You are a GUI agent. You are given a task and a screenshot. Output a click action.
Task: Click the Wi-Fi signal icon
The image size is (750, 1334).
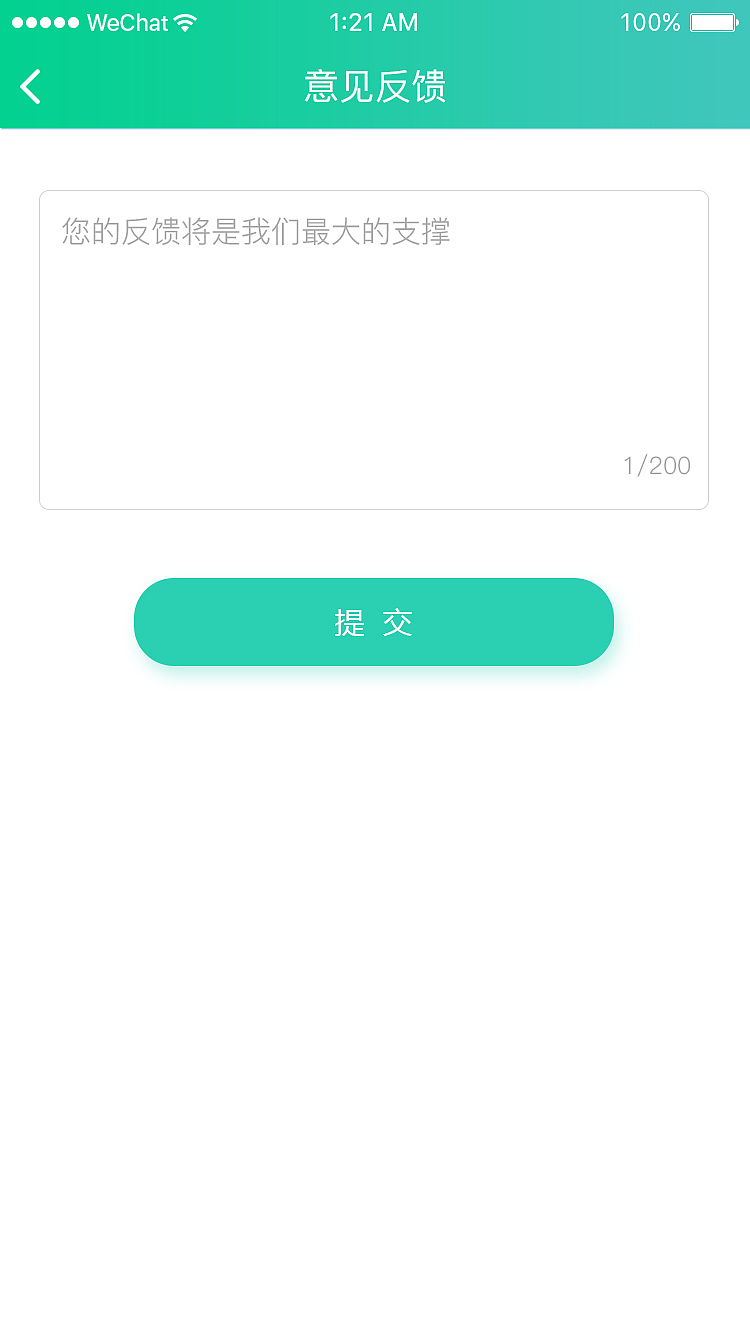[183, 21]
